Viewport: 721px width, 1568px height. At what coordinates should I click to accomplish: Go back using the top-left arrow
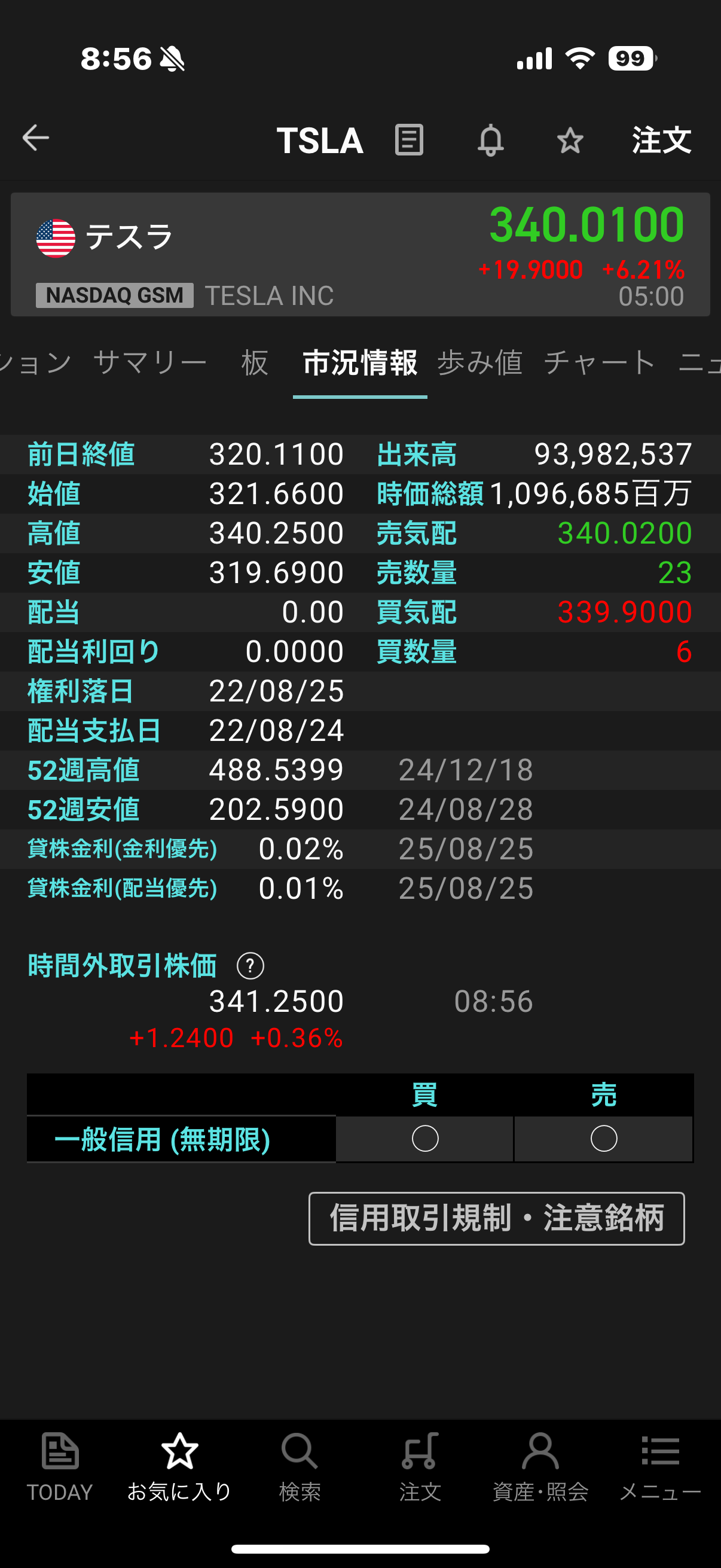(36, 138)
